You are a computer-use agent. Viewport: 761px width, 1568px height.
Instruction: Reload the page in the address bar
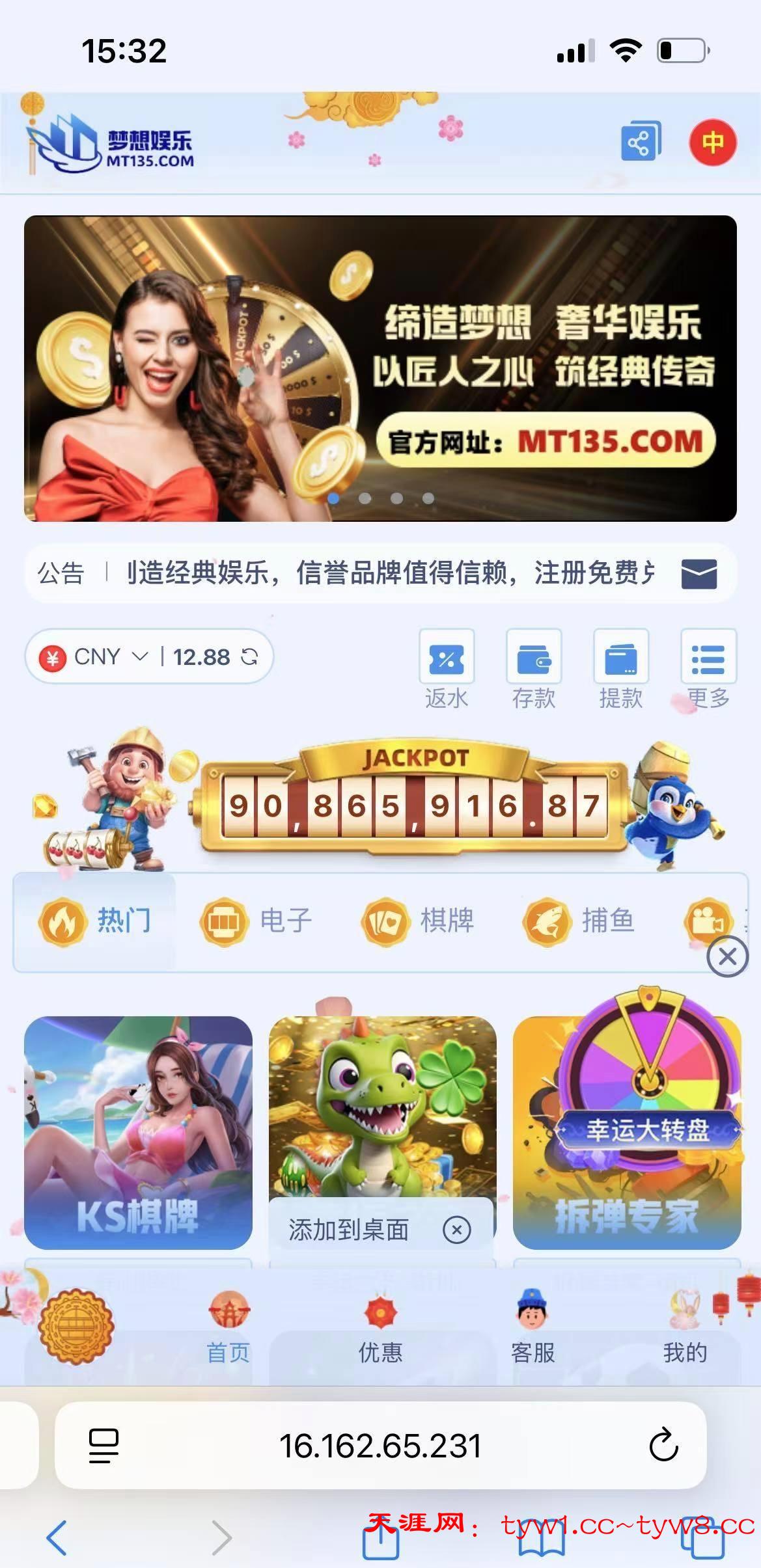tap(663, 1445)
